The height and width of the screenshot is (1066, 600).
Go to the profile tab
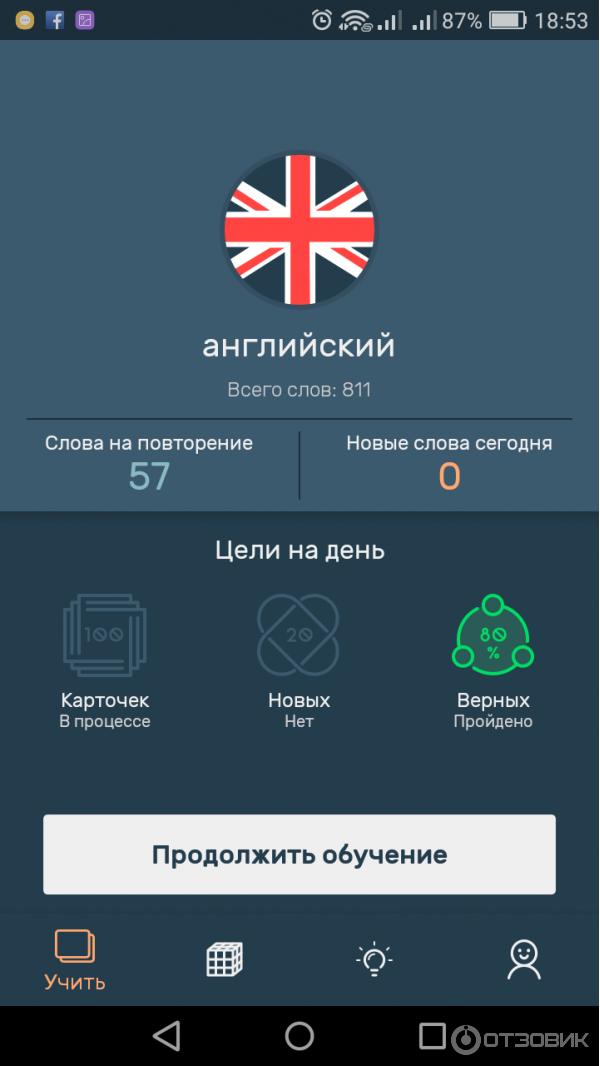[x=524, y=960]
